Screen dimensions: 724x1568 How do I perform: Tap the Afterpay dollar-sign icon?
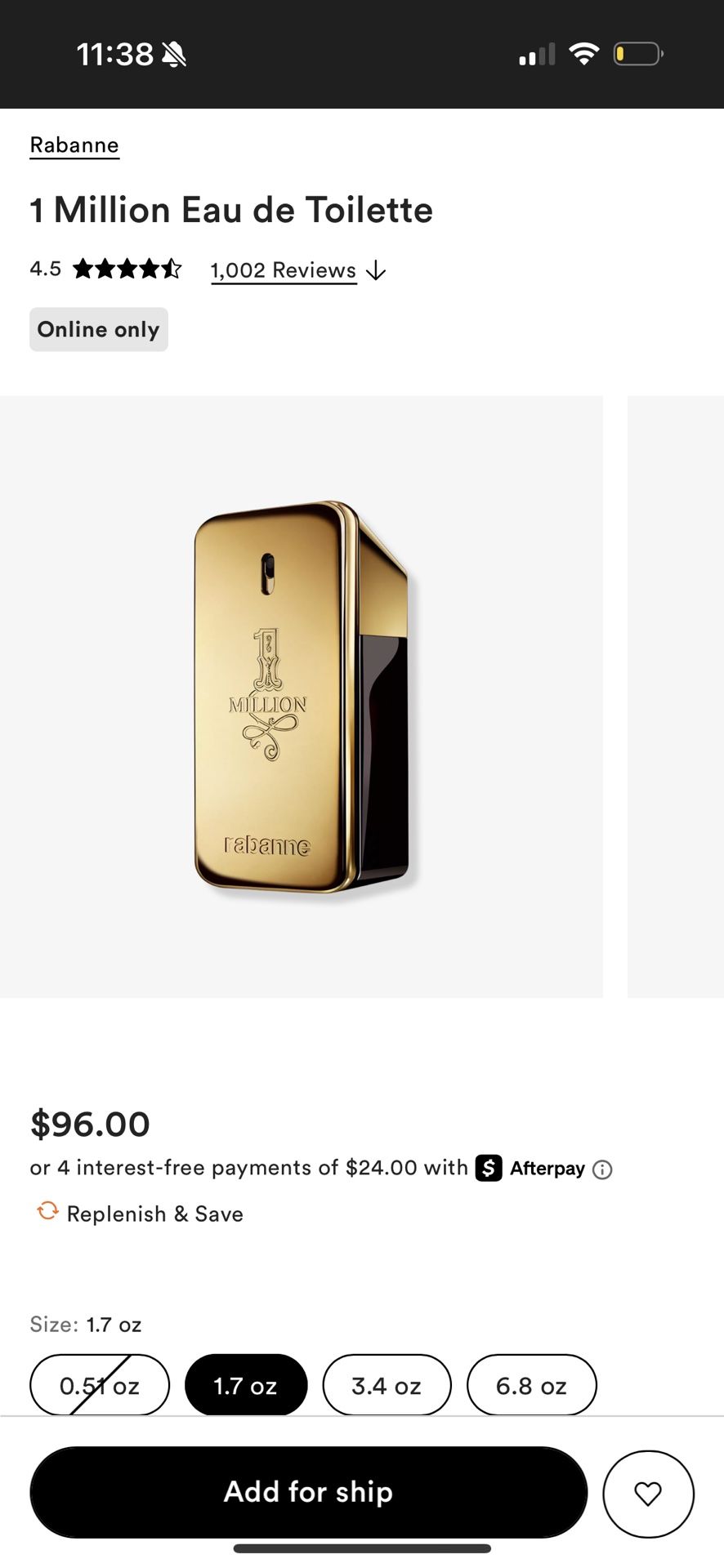pyautogui.click(x=488, y=1168)
